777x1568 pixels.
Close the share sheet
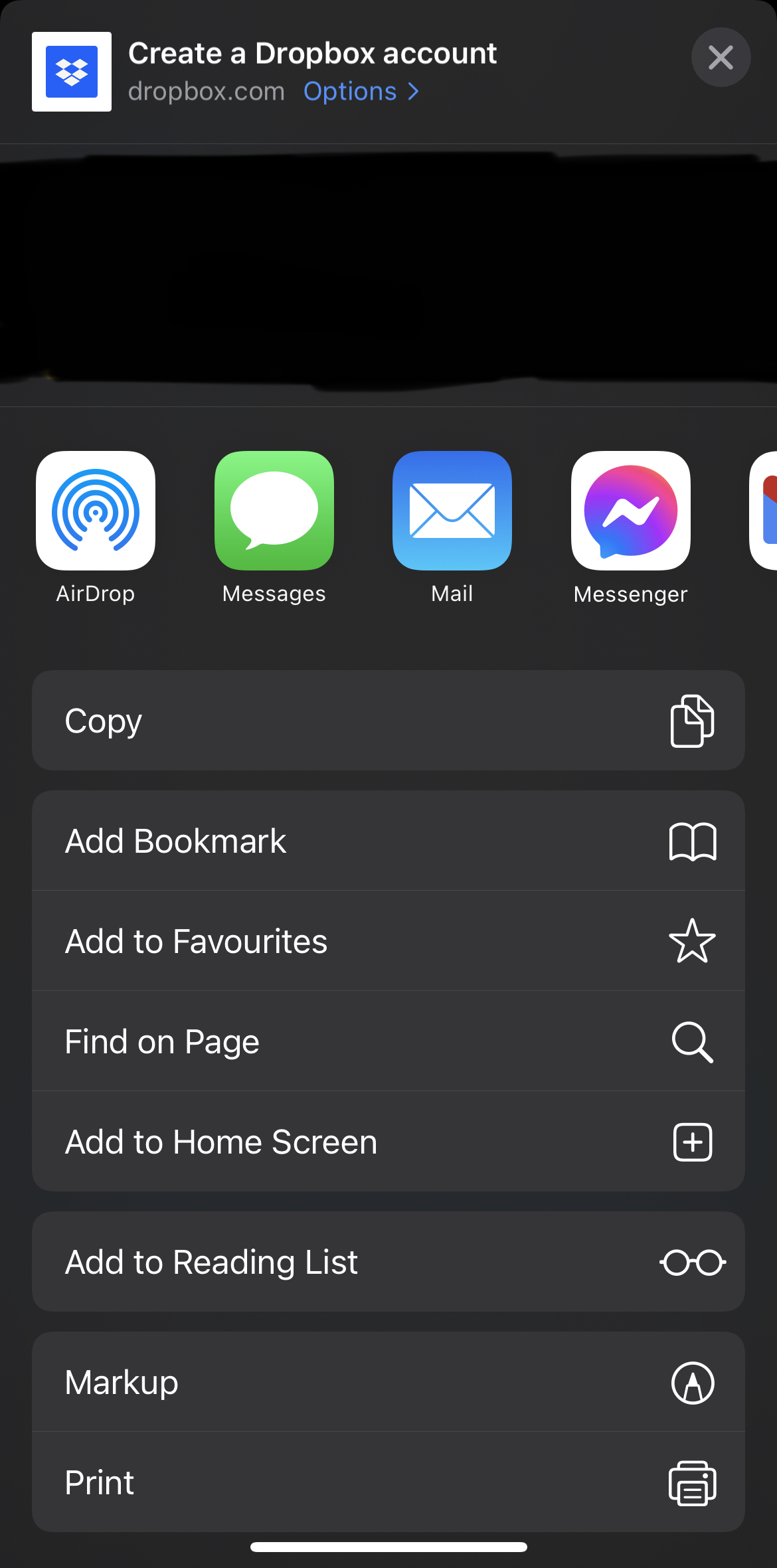[x=721, y=58]
